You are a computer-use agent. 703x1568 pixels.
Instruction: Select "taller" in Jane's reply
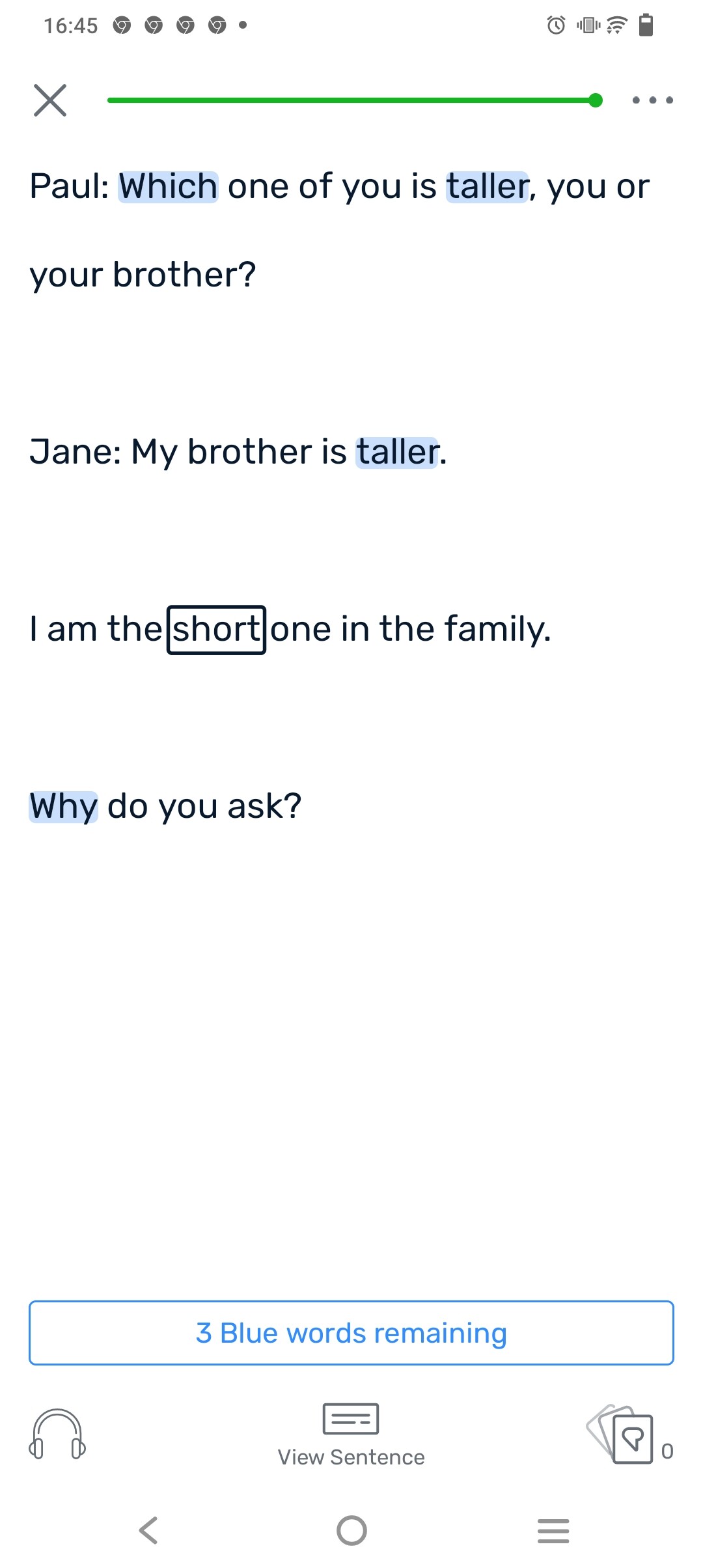pos(397,452)
